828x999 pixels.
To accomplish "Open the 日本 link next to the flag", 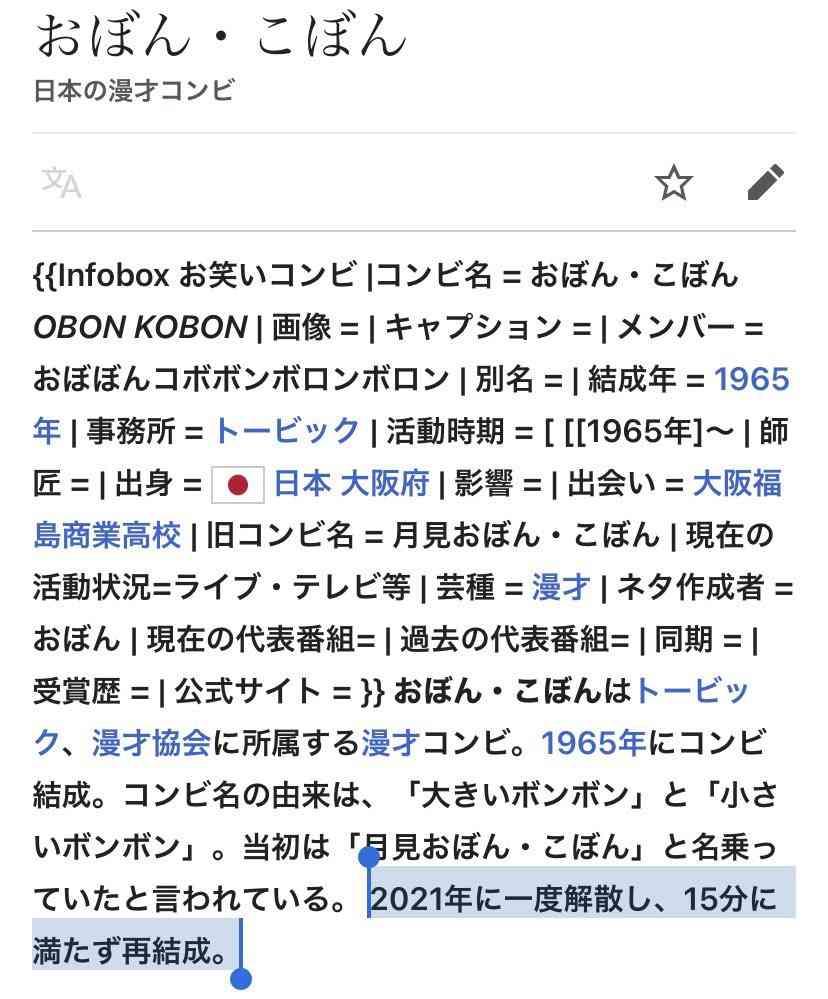I will 302,484.
